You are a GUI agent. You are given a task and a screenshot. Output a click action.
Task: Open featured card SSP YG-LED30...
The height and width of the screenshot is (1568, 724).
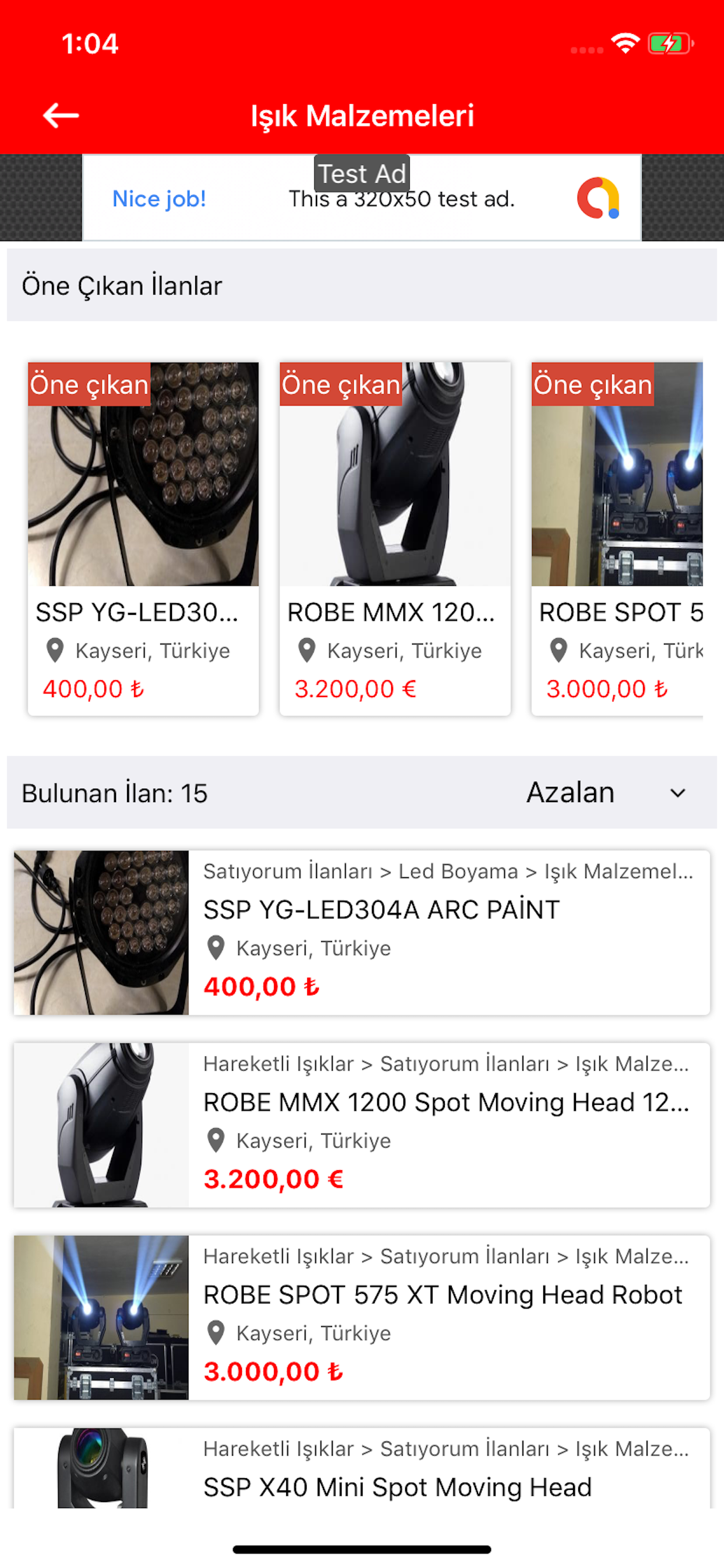point(143,538)
